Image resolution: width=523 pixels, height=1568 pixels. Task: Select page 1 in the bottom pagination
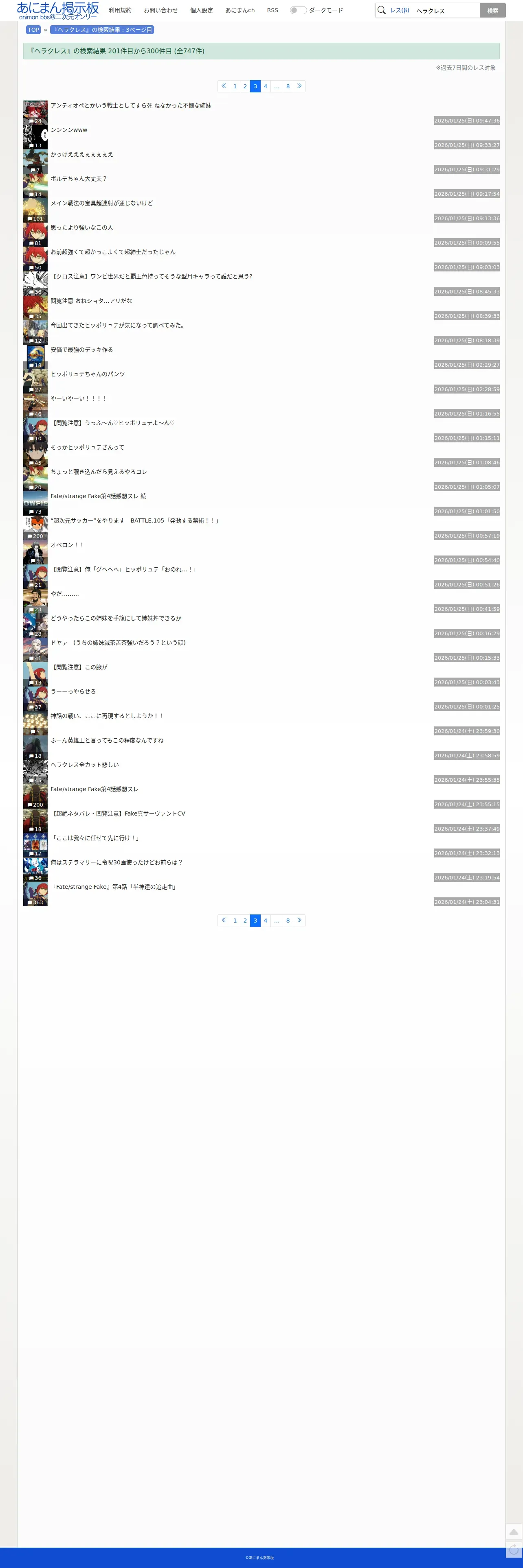click(235, 921)
